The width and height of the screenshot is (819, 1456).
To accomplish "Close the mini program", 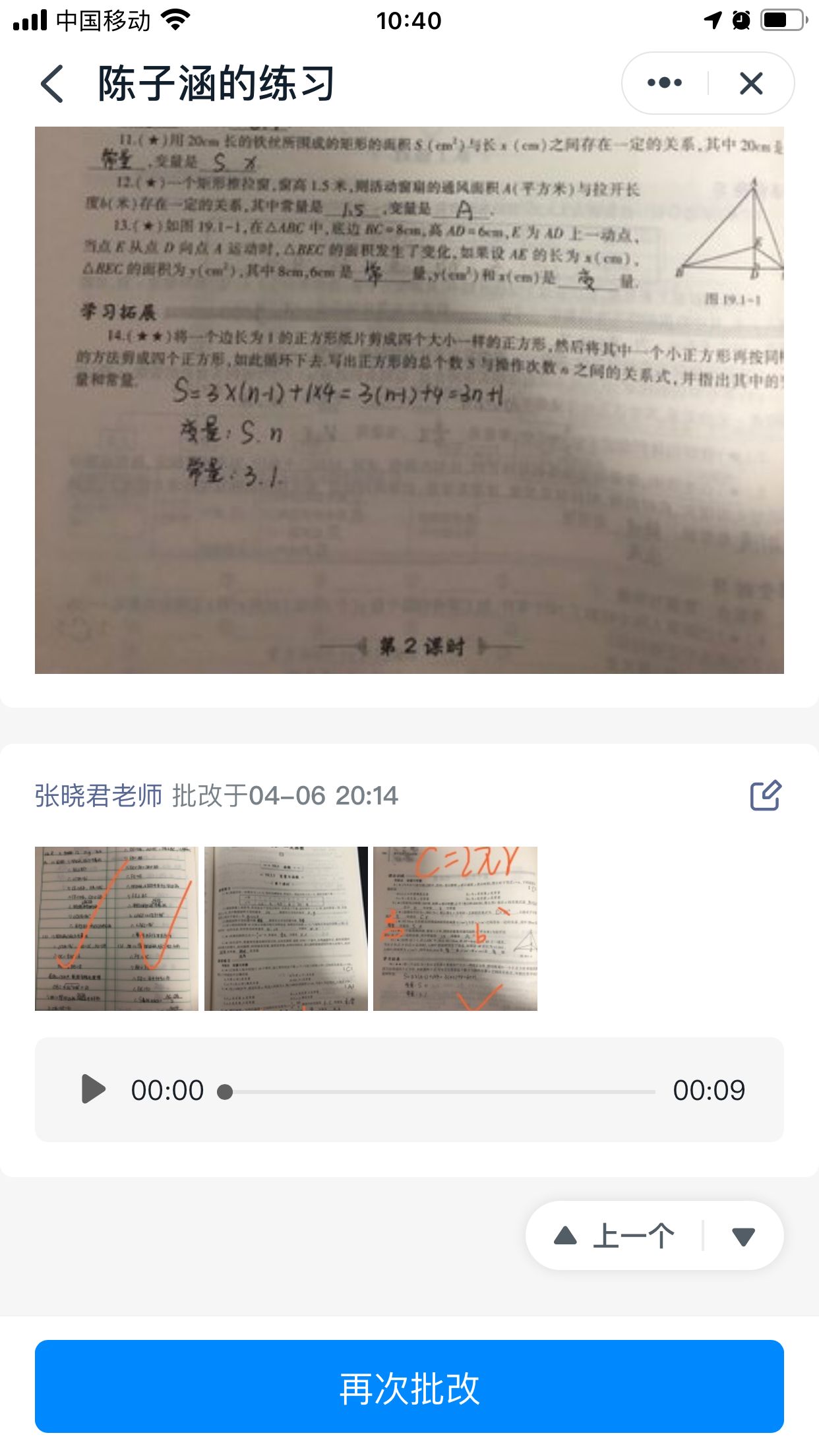I will point(750,83).
